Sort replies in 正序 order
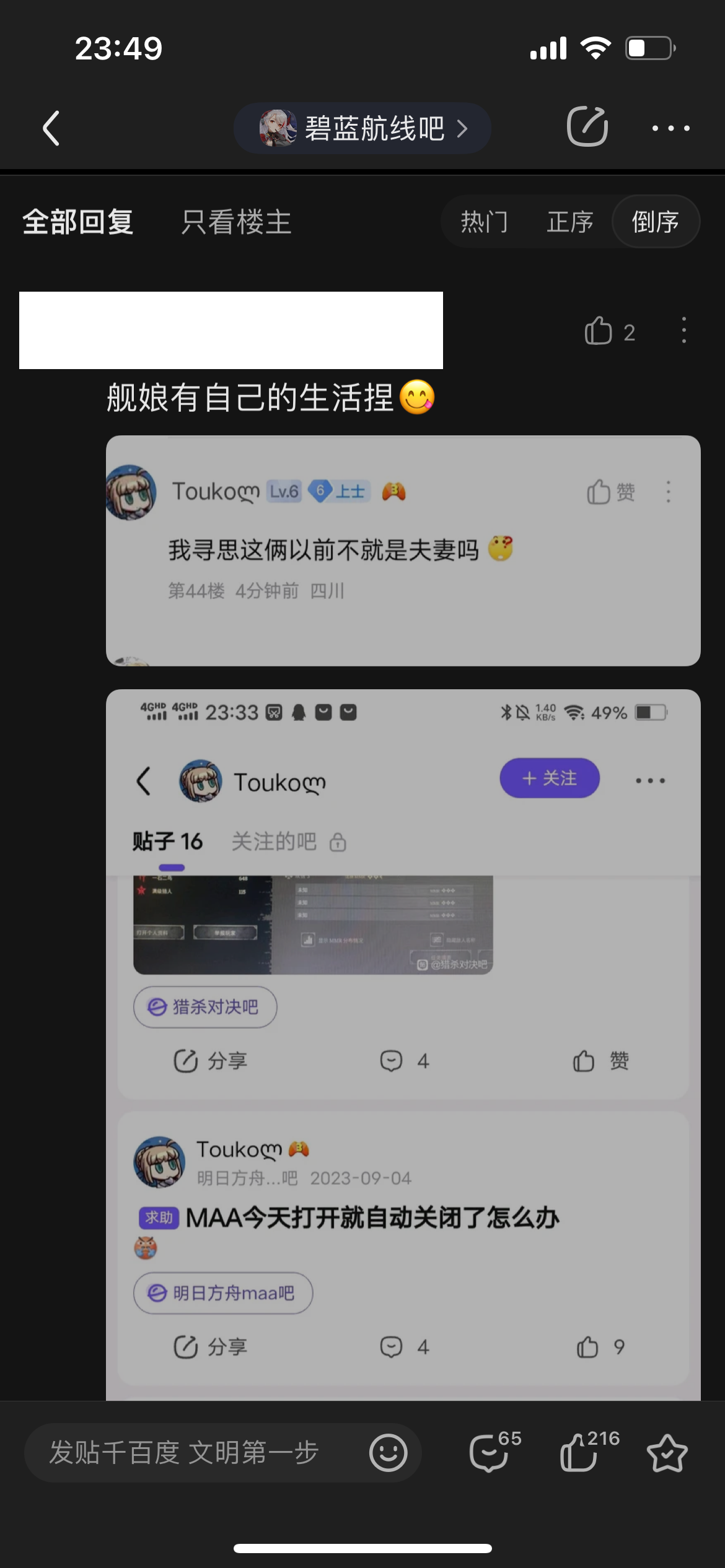The image size is (725, 1568). coord(569,222)
